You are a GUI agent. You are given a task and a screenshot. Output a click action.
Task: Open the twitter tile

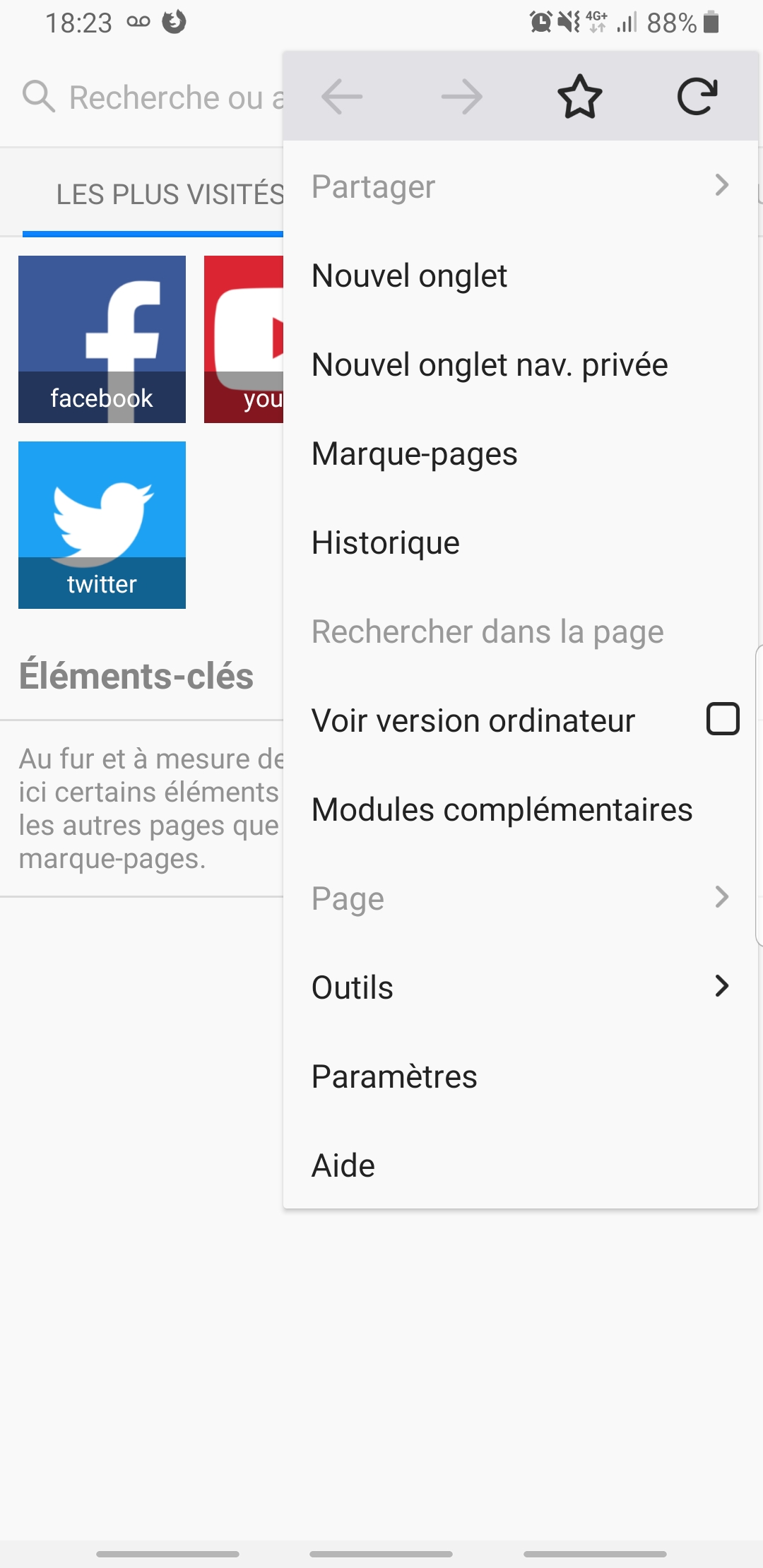pos(102,525)
